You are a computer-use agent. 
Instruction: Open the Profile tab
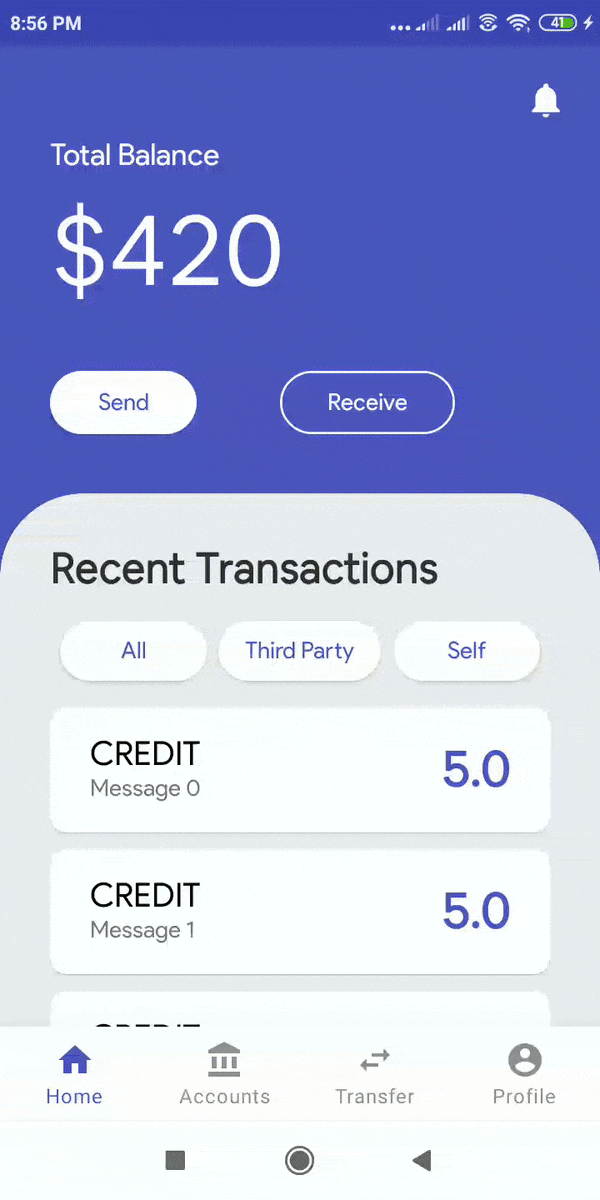pos(524,1075)
